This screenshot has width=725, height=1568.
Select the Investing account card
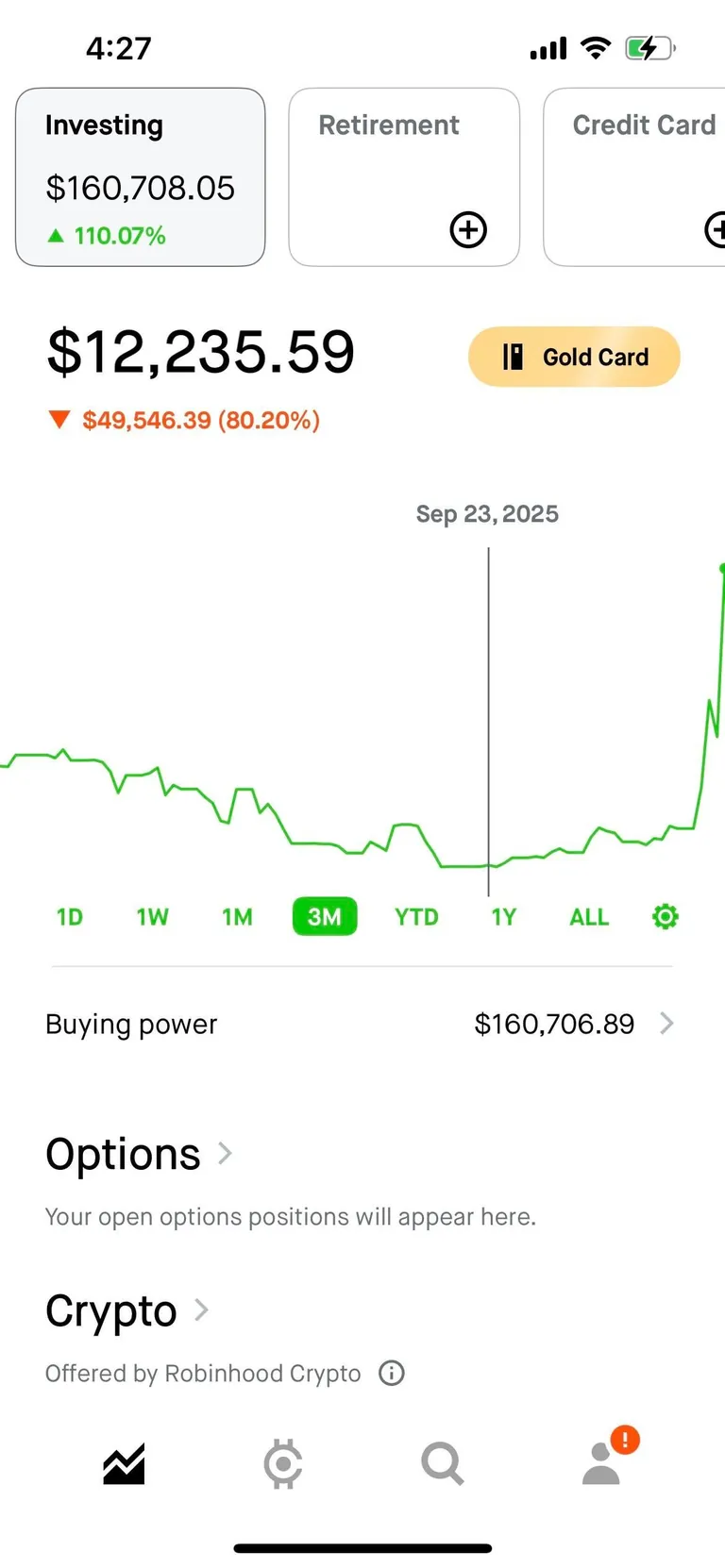140,175
